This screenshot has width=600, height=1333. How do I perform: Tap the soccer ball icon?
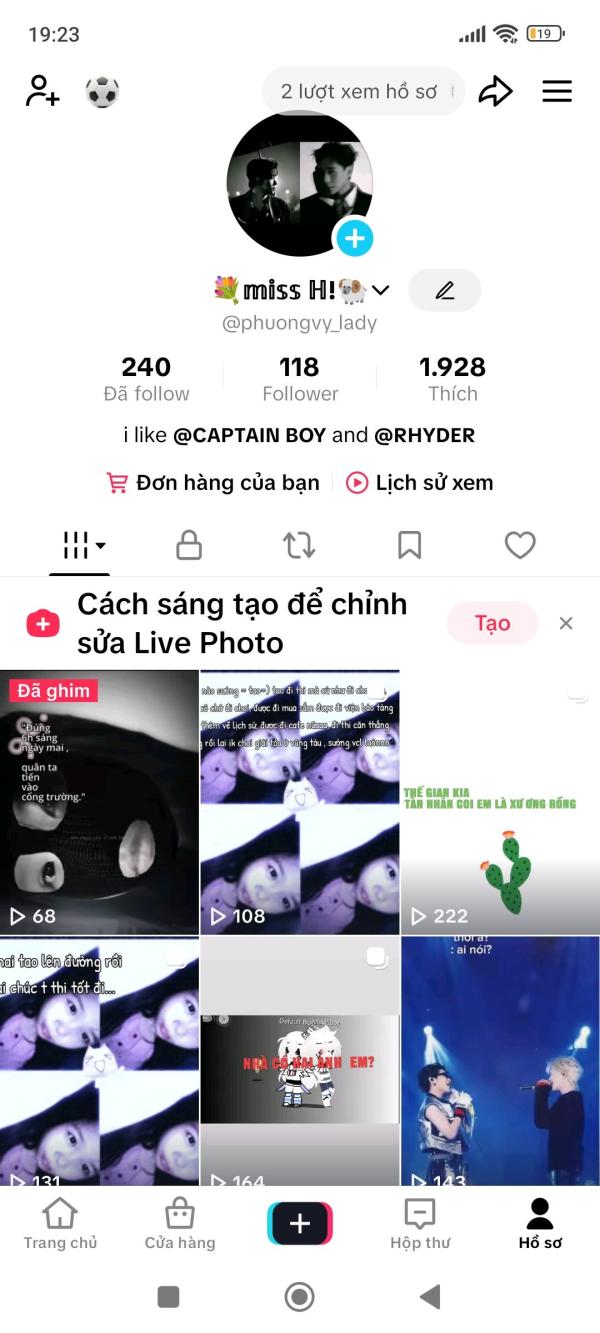tap(102, 92)
